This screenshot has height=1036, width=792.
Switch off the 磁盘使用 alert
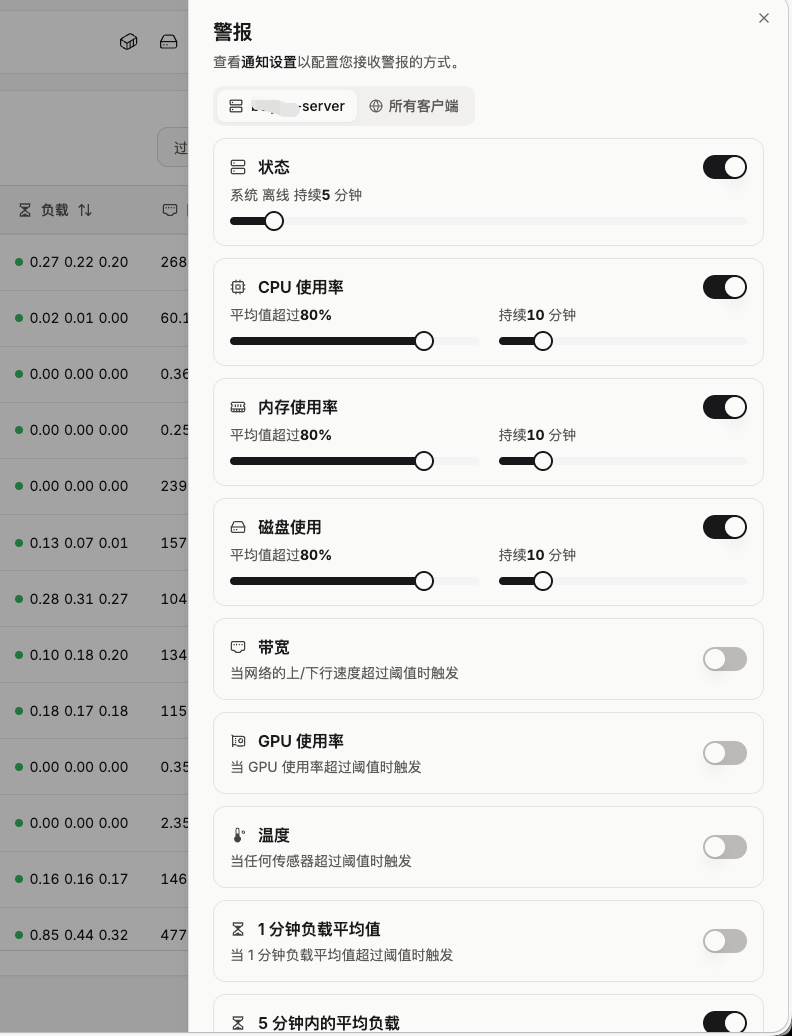[x=724, y=527]
